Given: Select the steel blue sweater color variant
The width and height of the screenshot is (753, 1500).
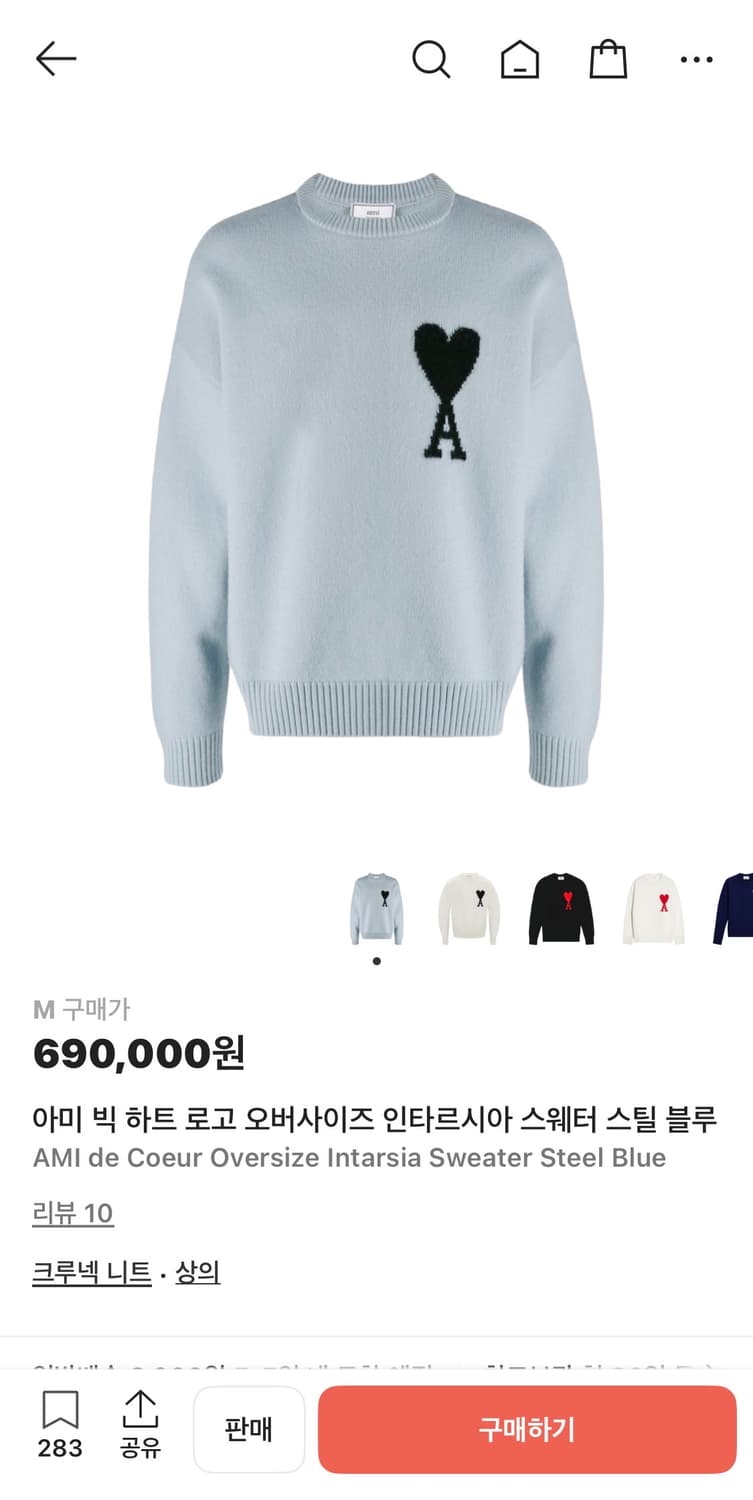Looking at the screenshot, I should pyautogui.click(x=377, y=905).
